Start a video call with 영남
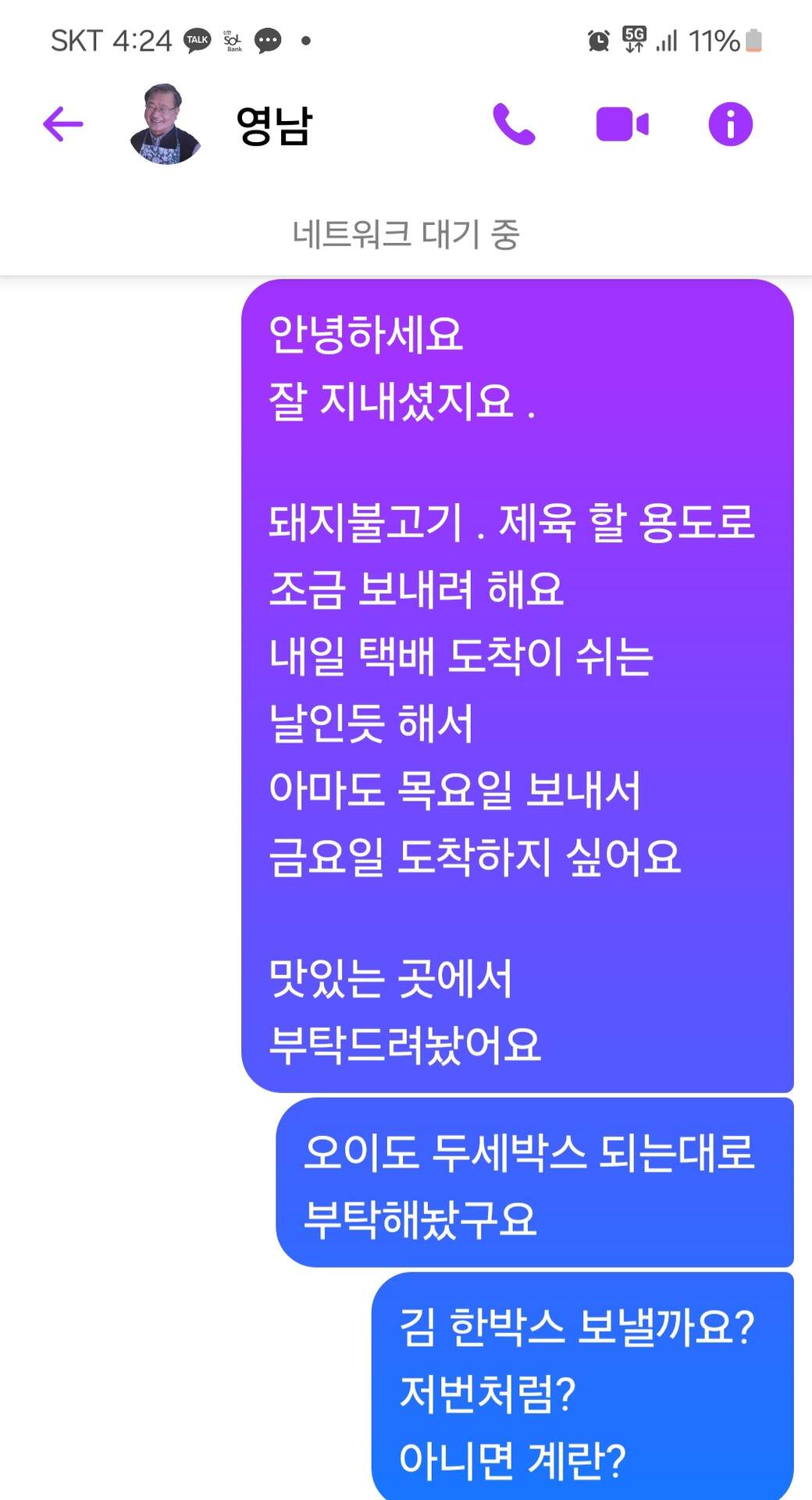 [621, 124]
